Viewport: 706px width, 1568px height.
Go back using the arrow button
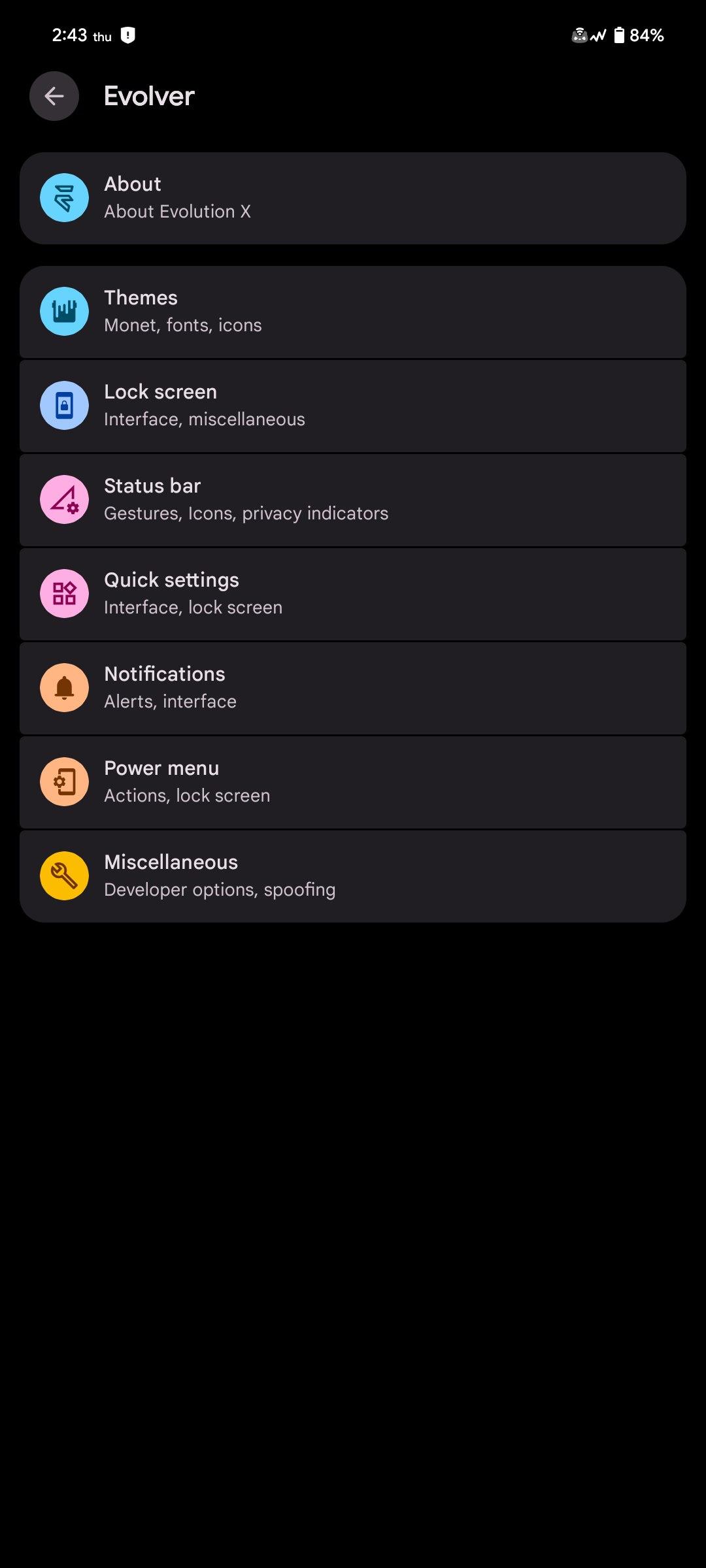tap(54, 97)
